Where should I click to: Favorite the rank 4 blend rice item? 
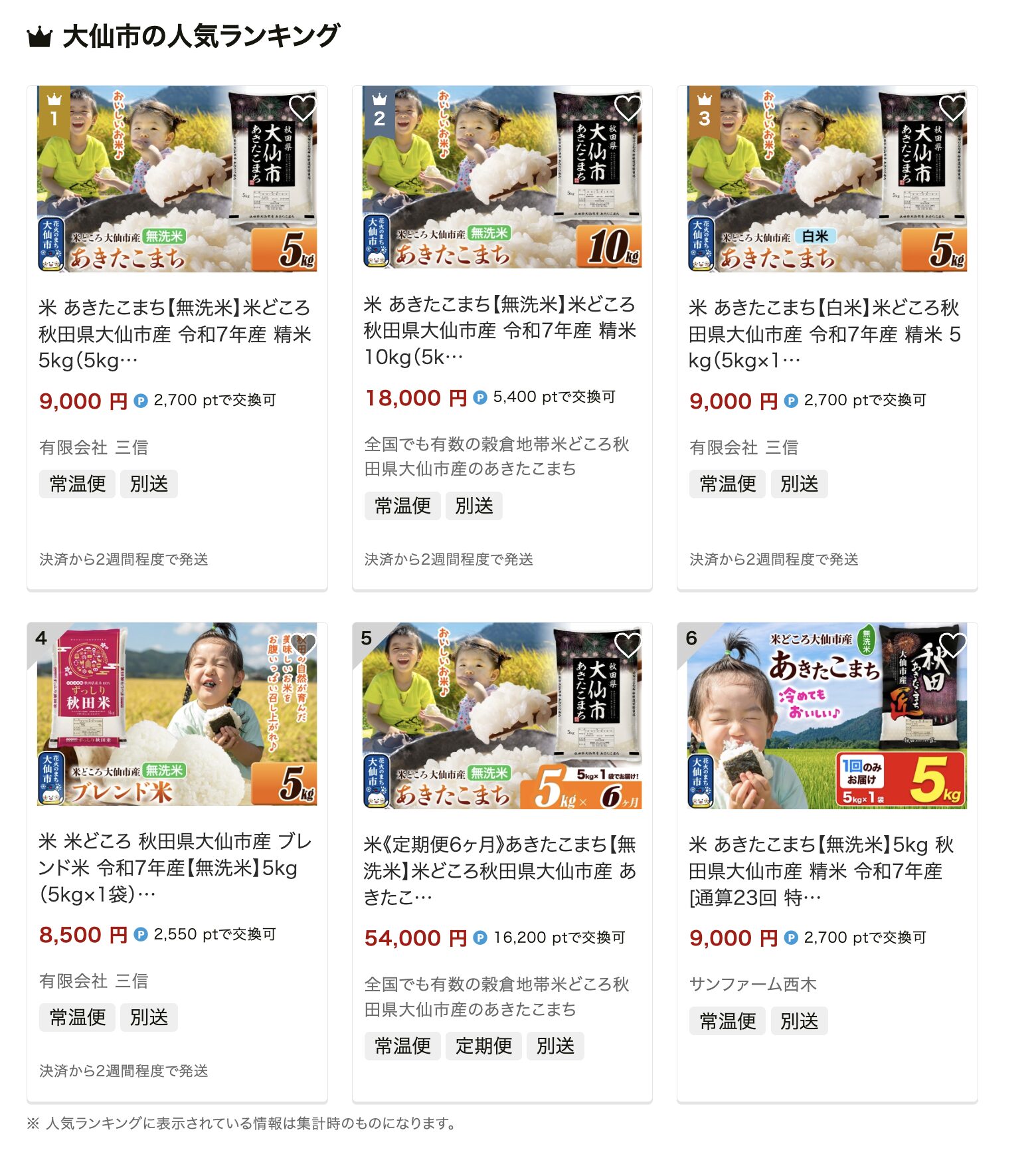pyautogui.click(x=303, y=644)
